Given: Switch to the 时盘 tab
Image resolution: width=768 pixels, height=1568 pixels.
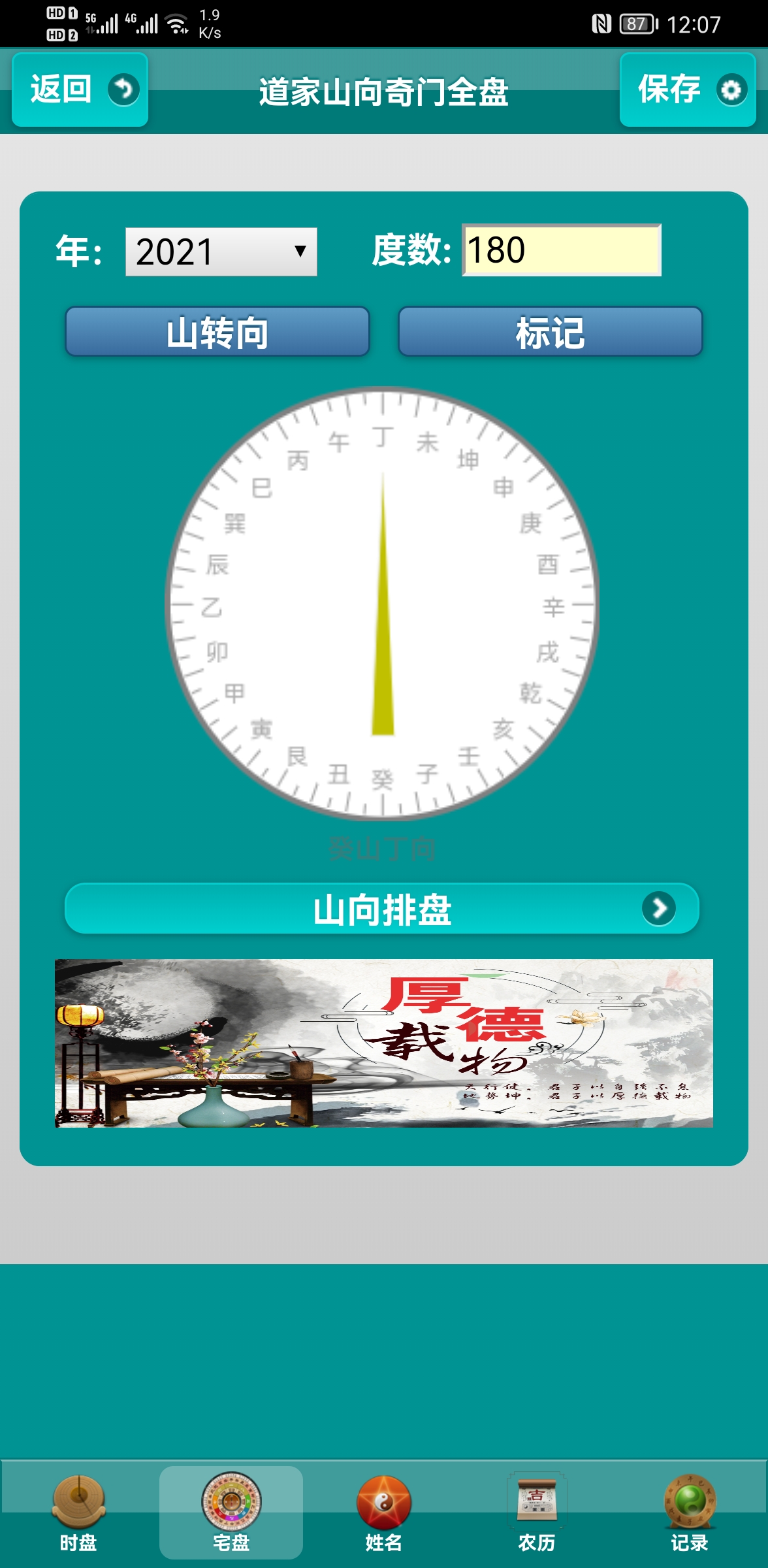Looking at the screenshot, I should (78, 1512).
